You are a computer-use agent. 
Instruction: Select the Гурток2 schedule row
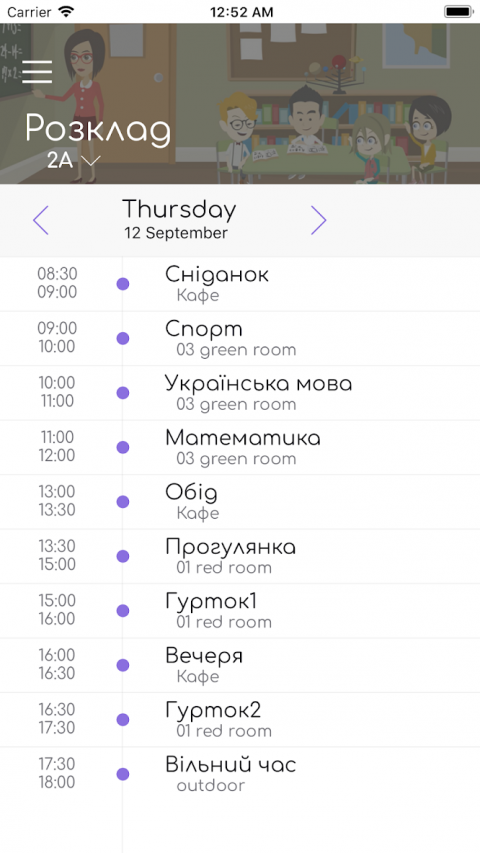240,719
